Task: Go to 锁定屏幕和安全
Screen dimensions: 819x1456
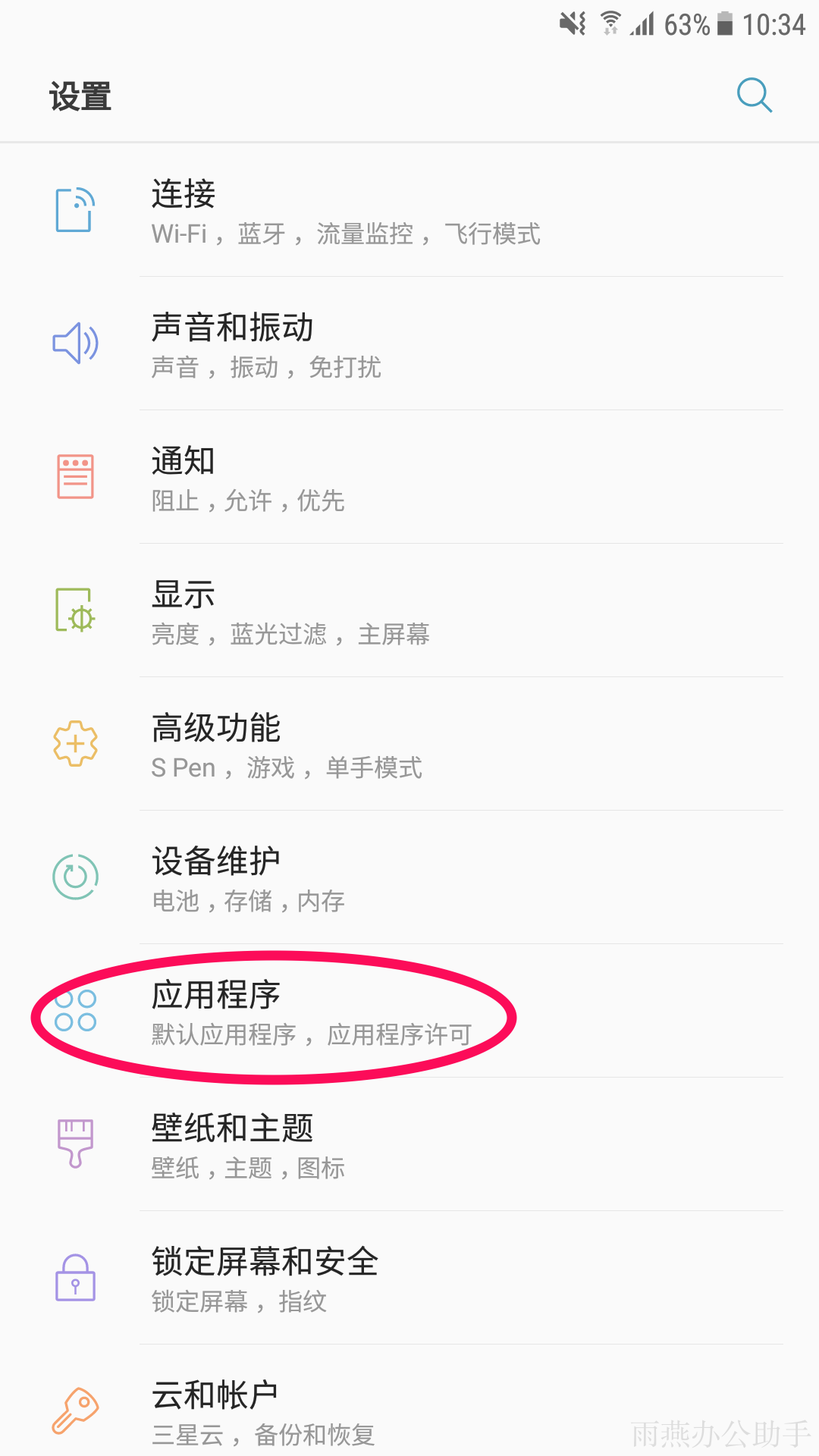Action: (409, 1279)
